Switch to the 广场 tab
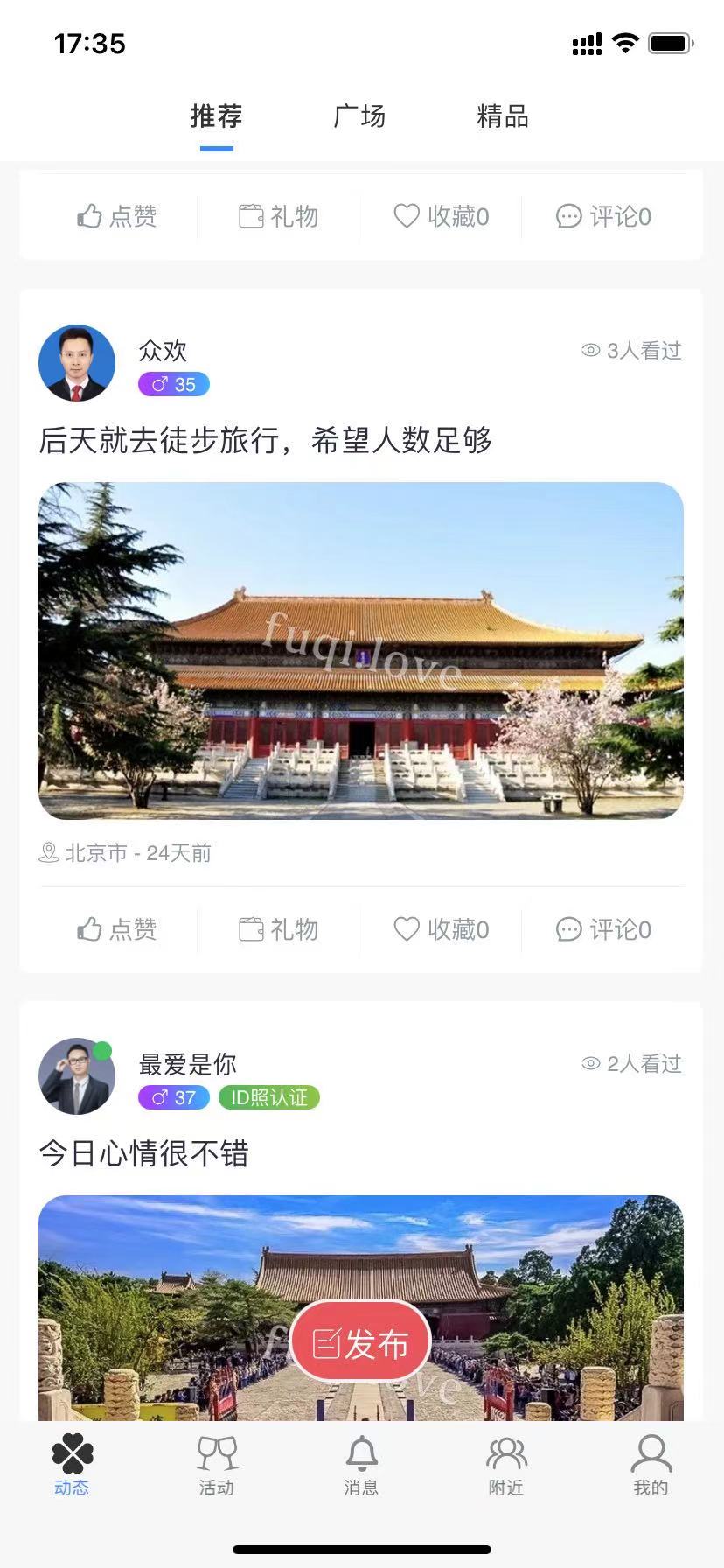The image size is (724, 1568). coord(359,116)
